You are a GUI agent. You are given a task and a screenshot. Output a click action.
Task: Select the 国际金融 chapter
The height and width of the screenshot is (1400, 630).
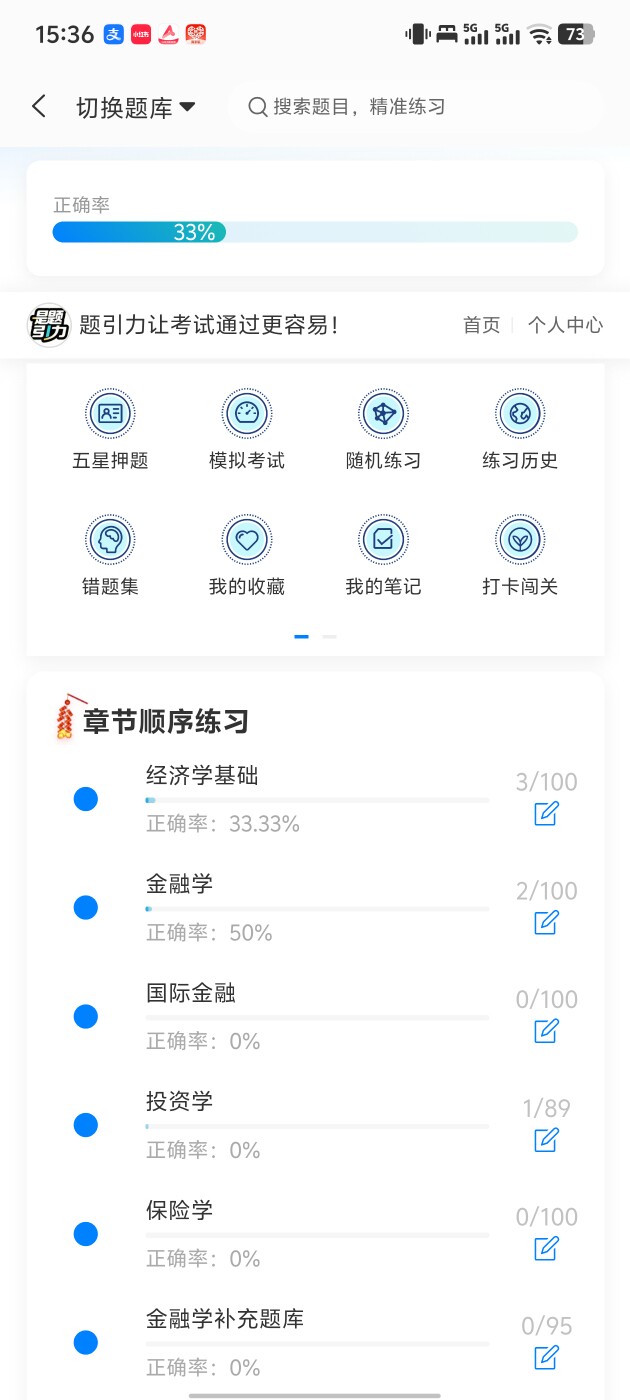(191, 994)
